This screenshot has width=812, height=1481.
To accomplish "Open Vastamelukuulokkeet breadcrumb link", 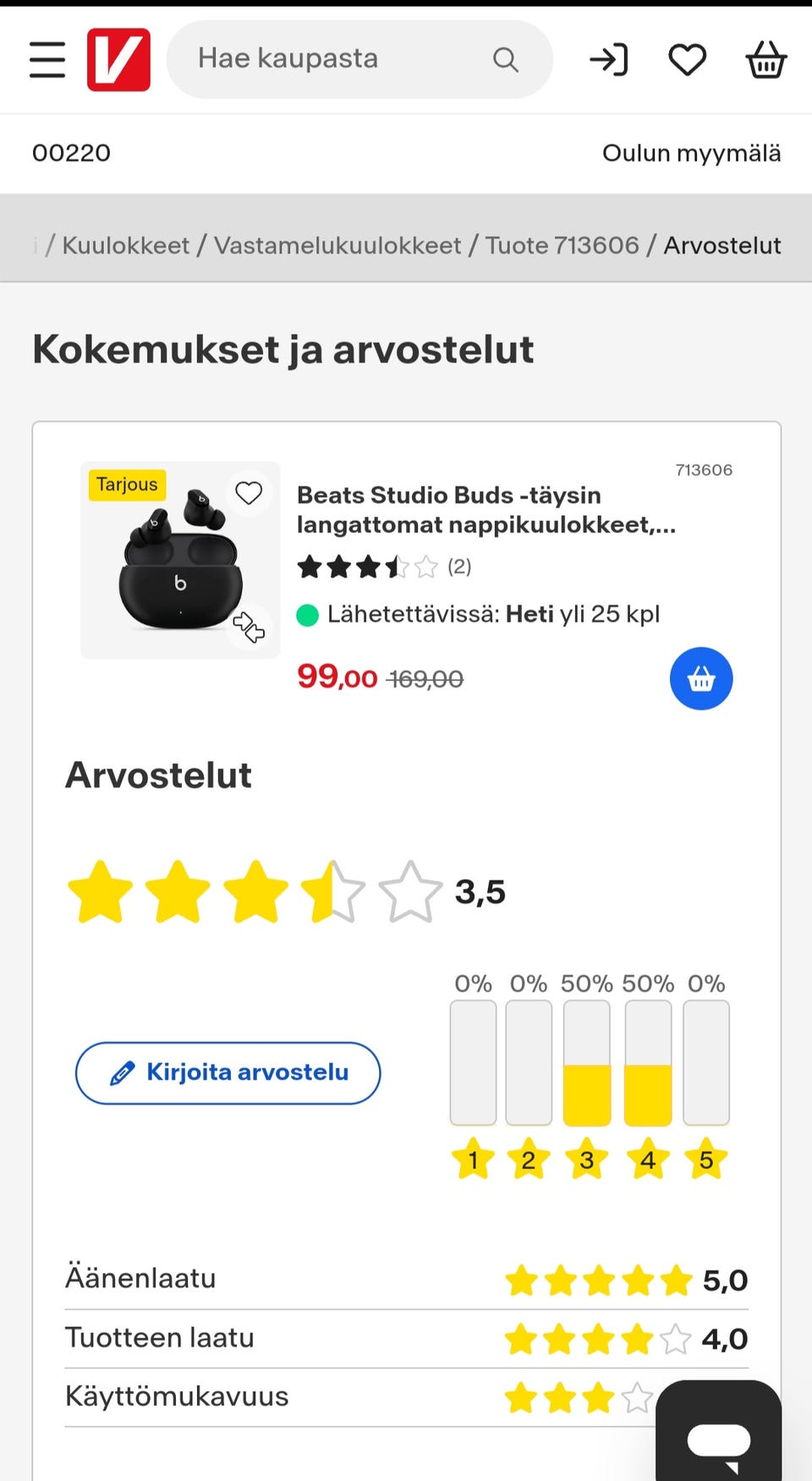I will 342,245.
